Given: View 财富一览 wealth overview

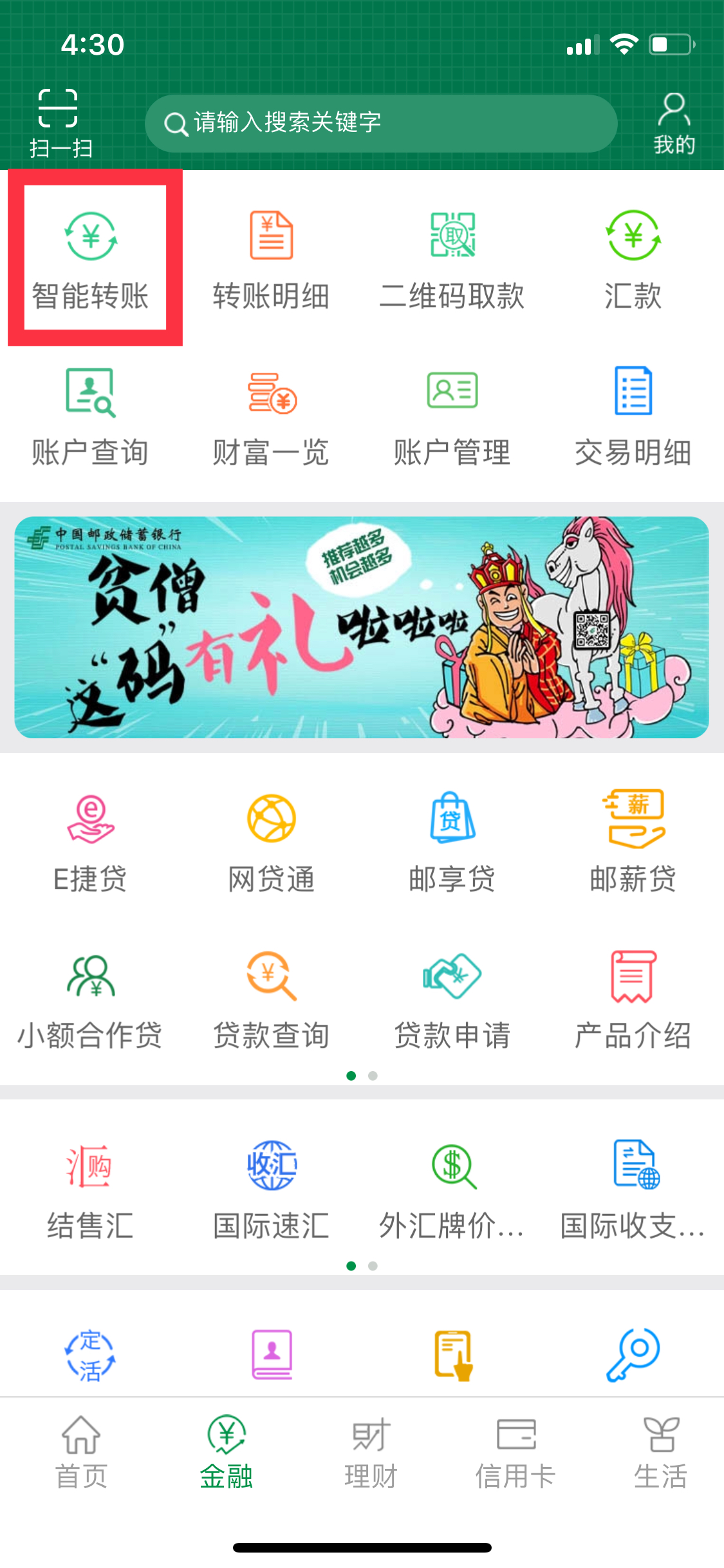Looking at the screenshot, I should coord(271,416).
